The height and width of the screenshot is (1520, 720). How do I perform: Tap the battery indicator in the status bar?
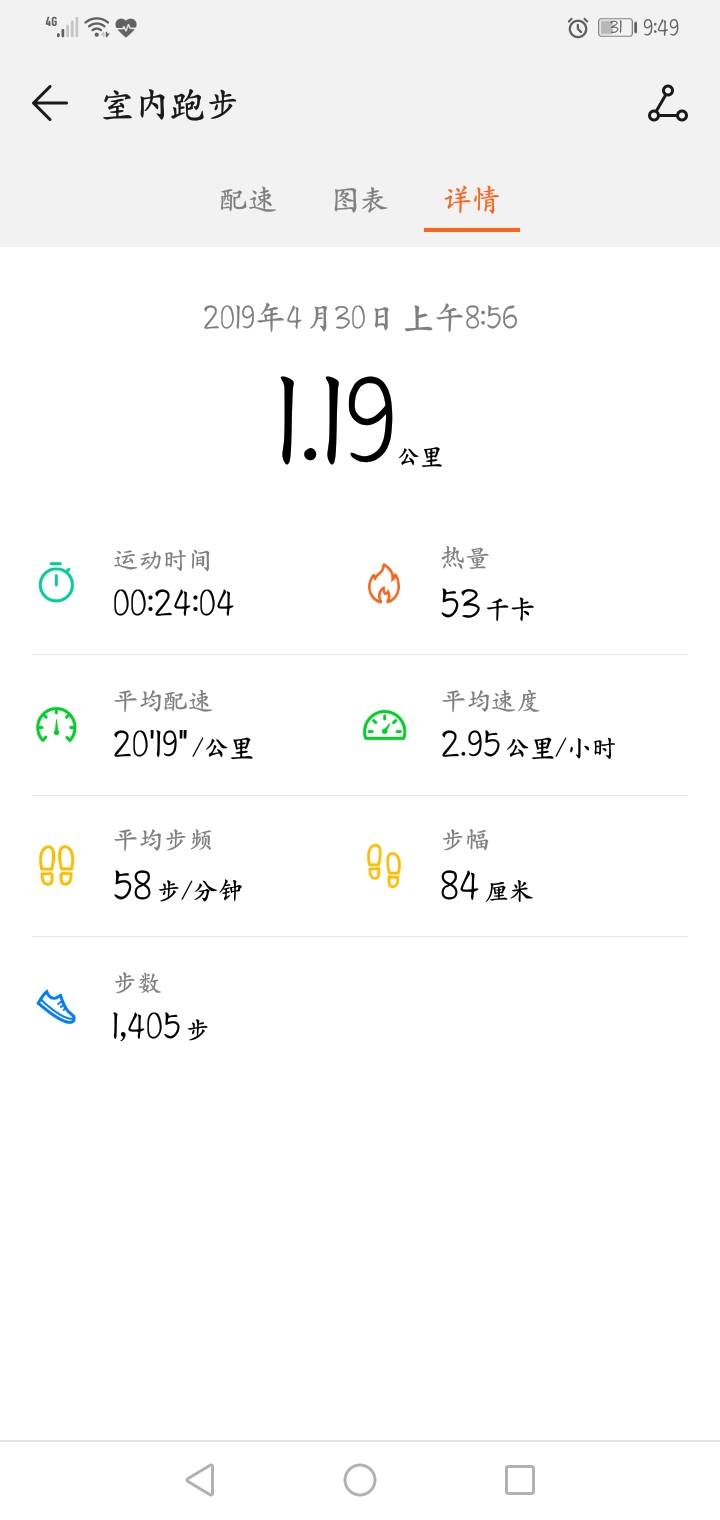tap(614, 28)
